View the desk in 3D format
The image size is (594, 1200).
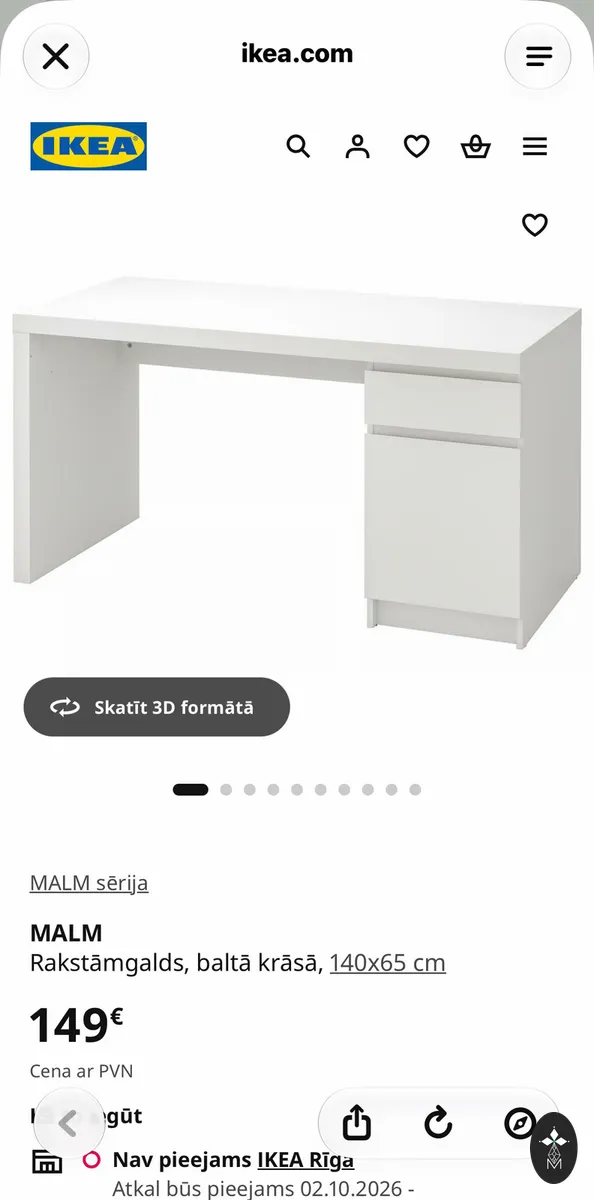[x=157, y=707]
